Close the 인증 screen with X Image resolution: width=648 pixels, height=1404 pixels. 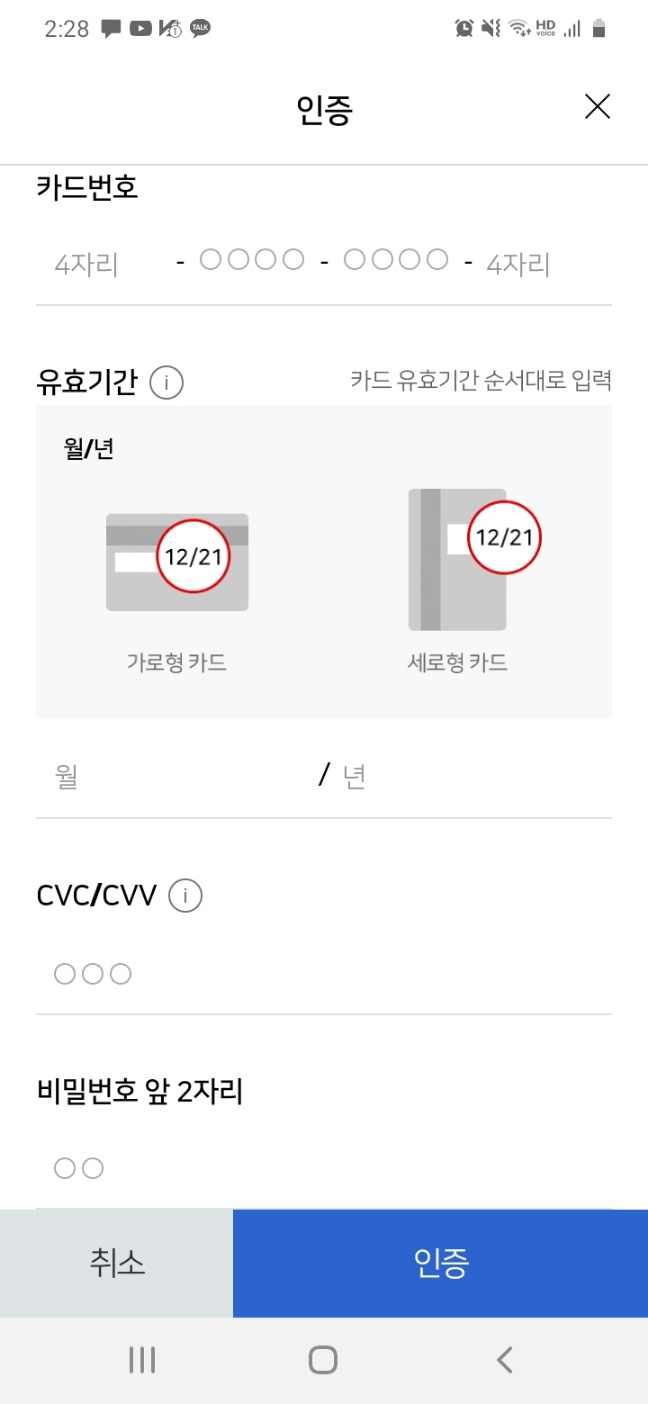(x=597, y=107)
